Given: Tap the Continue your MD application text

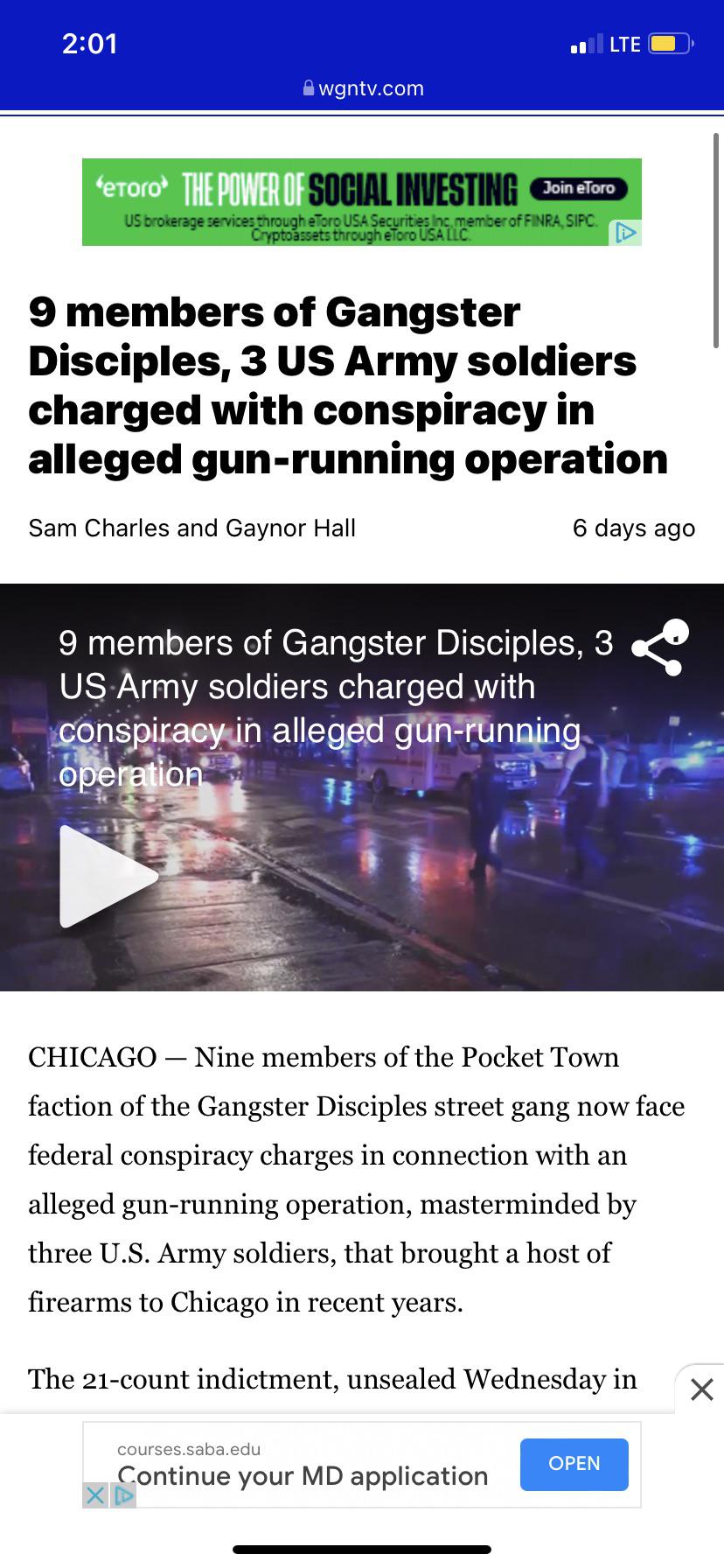Looking at the screenshot, I should pyautogui.click(x=303, y=1475).
